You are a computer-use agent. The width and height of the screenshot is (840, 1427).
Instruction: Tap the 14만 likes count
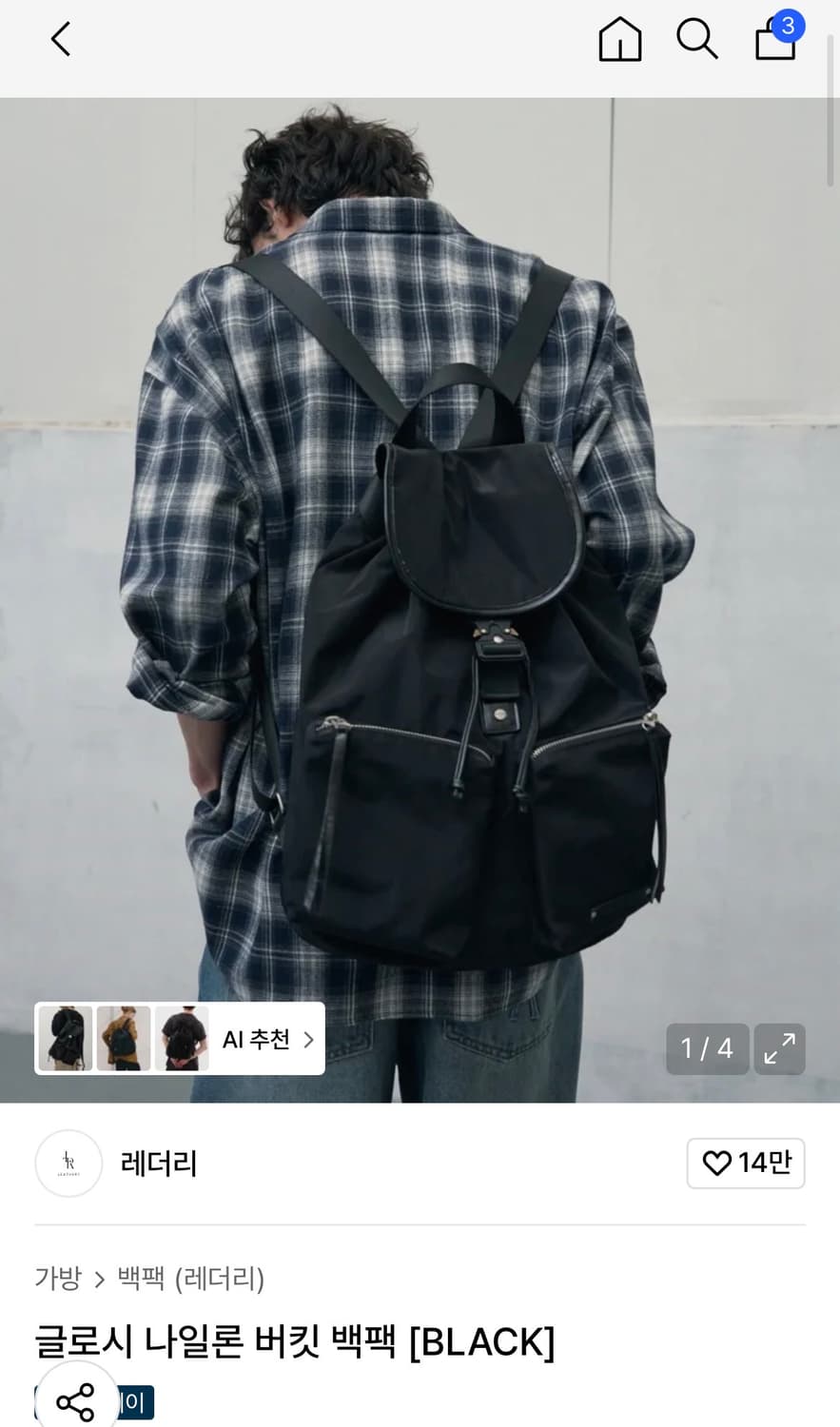[759, 1163]
